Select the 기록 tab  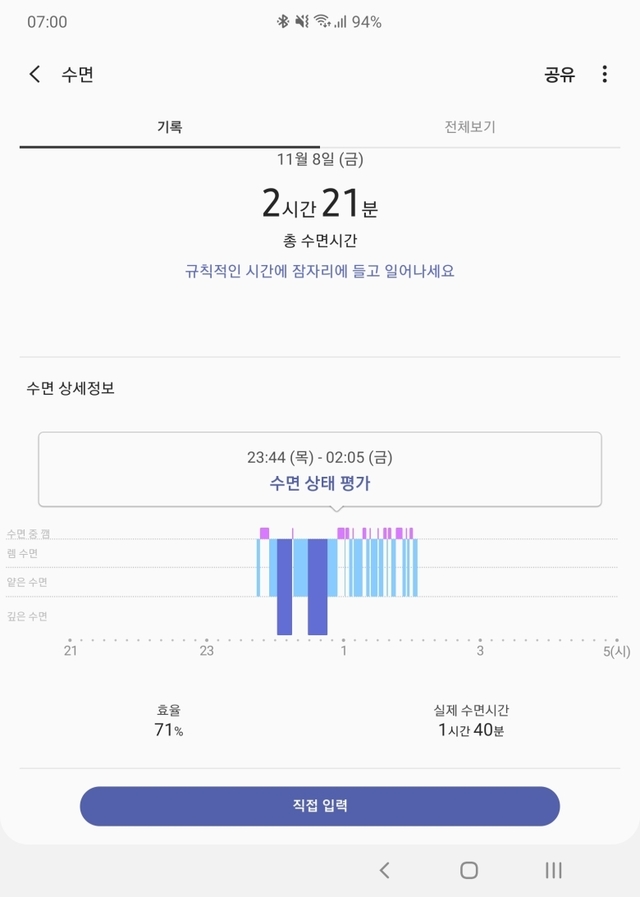pyautogui.click(x=169, y=127)
